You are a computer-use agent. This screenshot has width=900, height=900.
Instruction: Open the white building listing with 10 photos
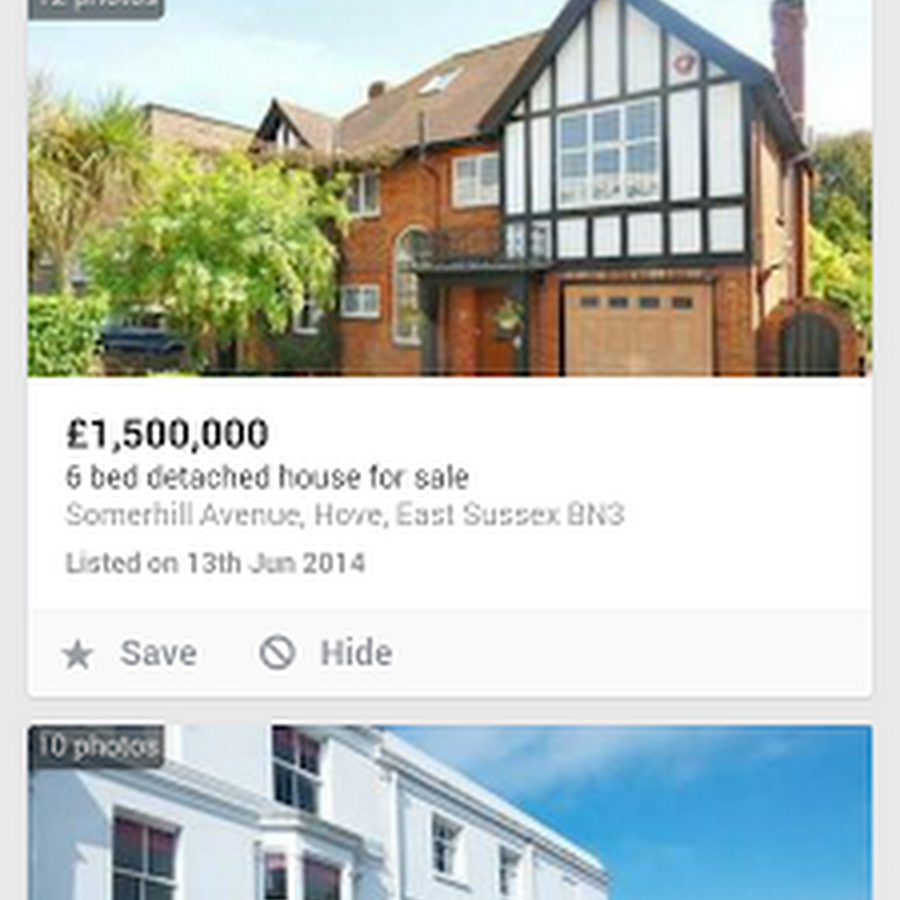coord(449,815)
